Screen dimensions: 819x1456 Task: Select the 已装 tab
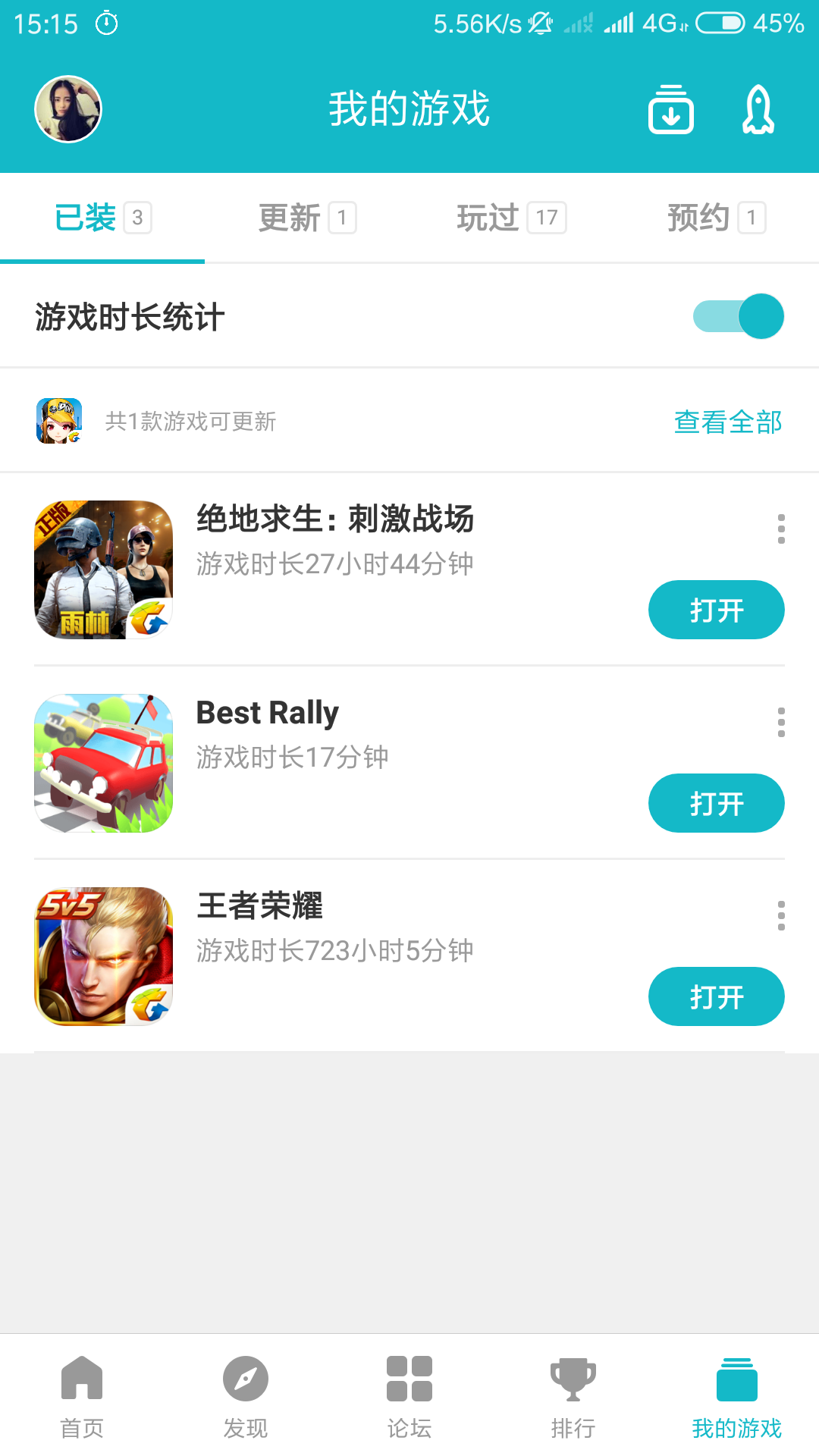click(102, 218)
